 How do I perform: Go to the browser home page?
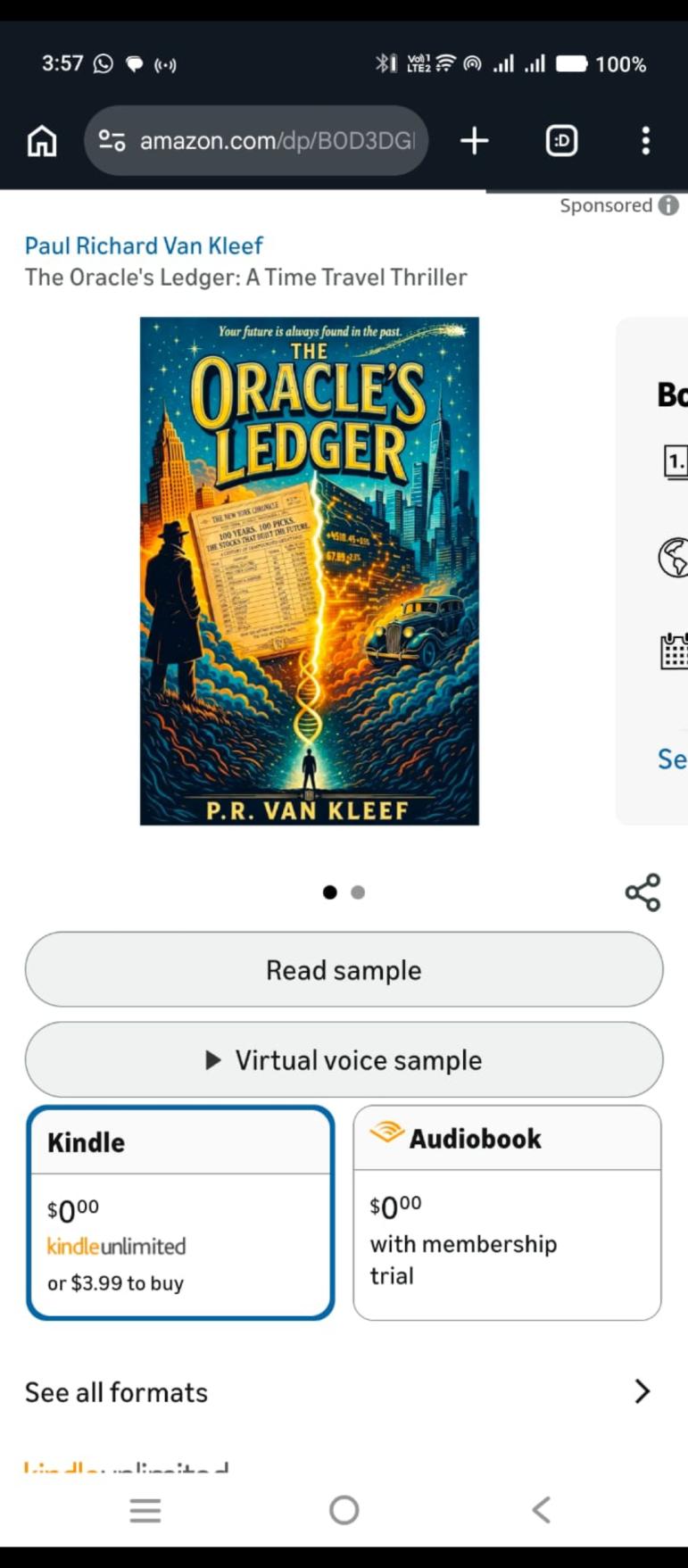42,141
